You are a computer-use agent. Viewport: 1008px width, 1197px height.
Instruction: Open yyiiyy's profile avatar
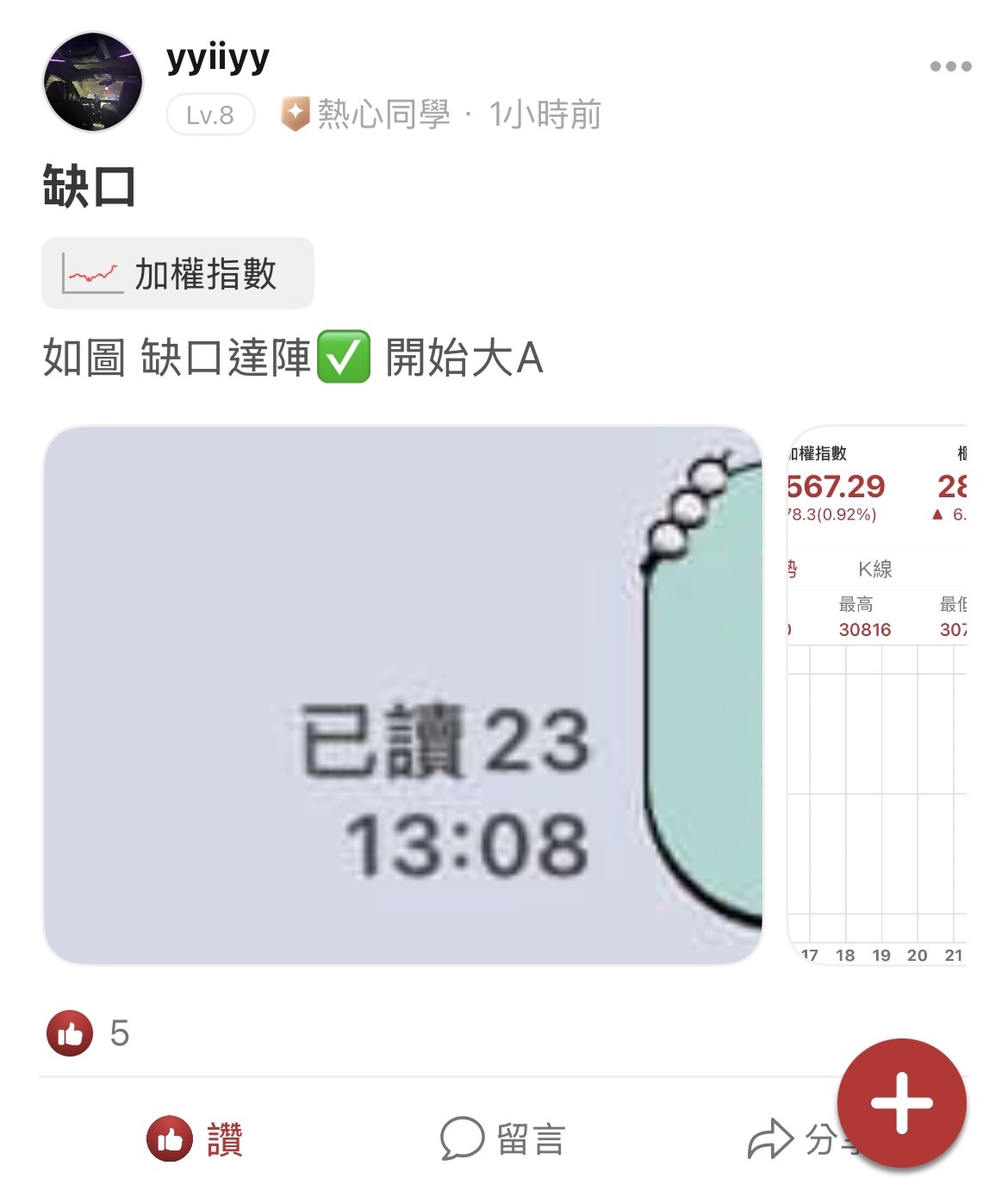[92, 82]
